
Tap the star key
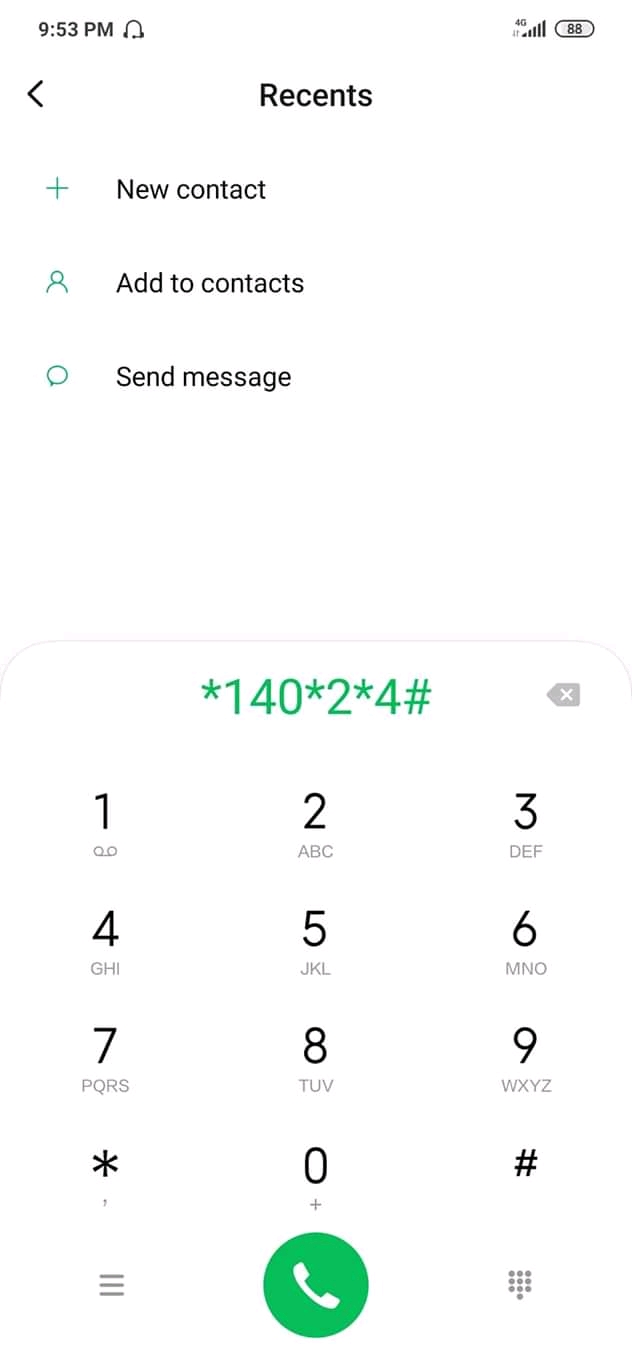105,1176
